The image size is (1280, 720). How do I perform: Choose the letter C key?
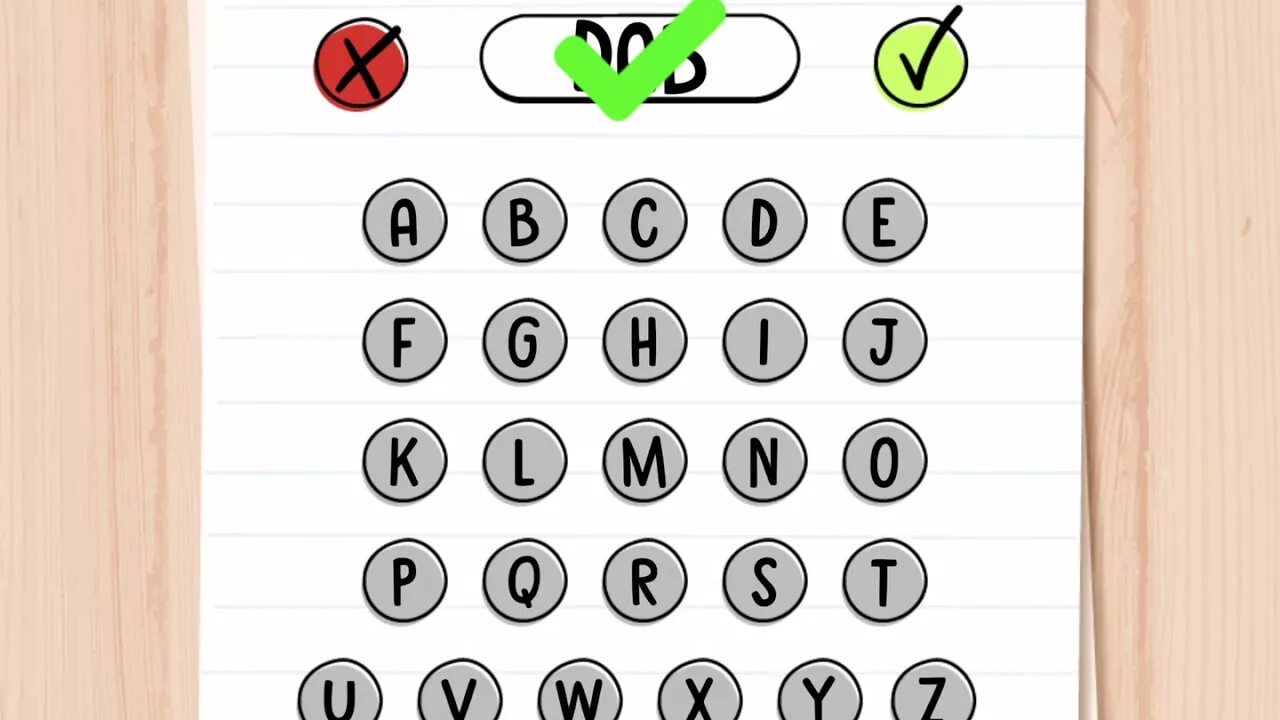tap(644, 221)
